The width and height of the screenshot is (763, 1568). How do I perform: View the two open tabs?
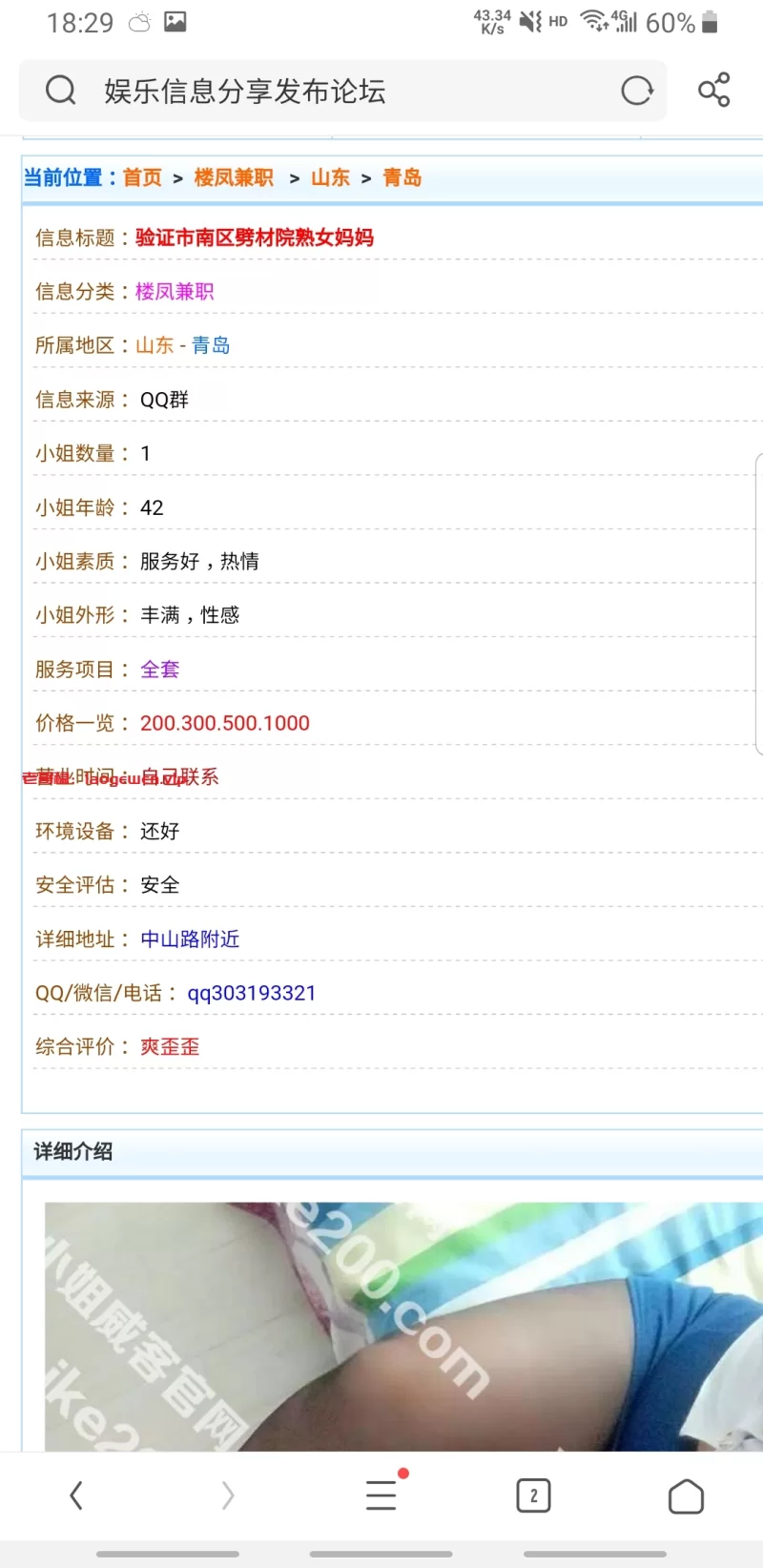coord(533,1496)
